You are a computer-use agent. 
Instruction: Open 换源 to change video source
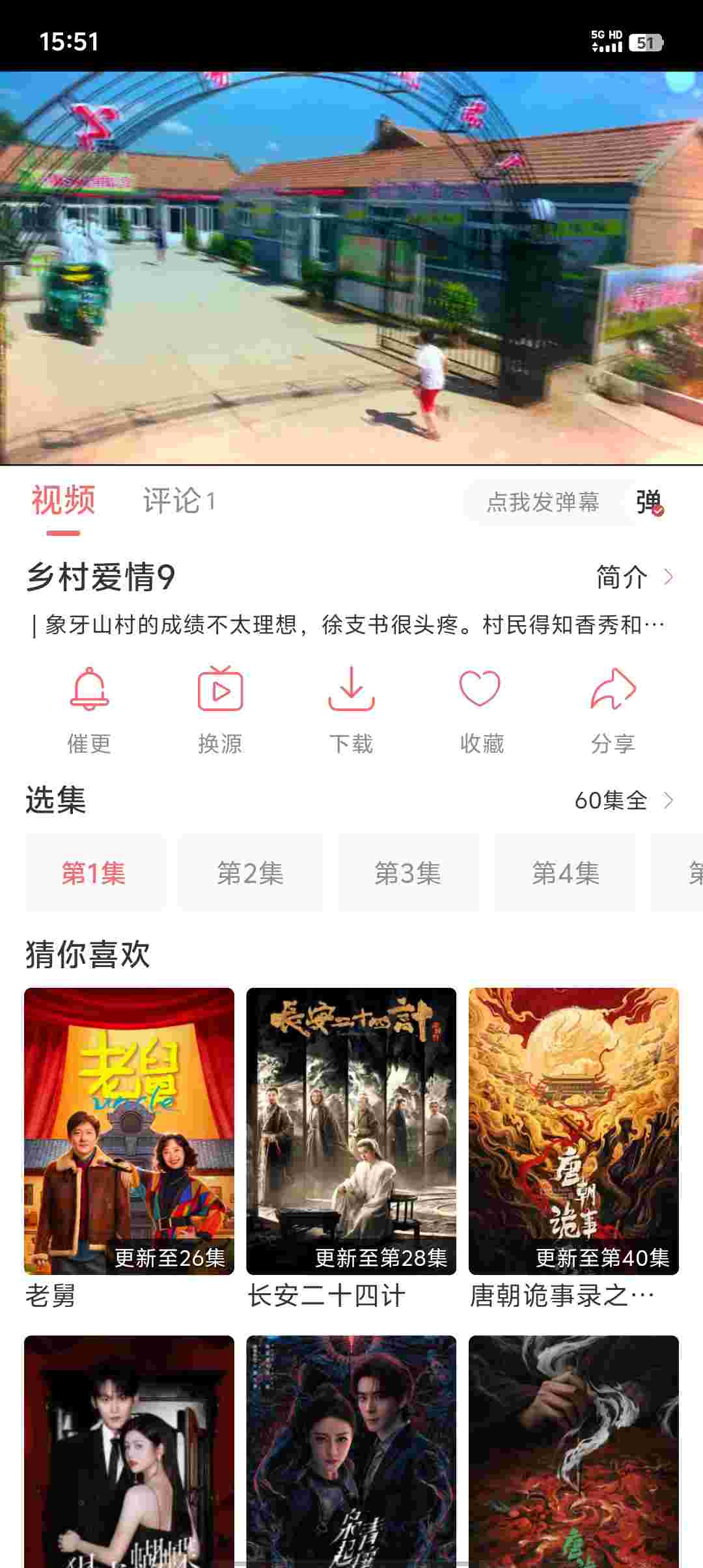(220, 709)
